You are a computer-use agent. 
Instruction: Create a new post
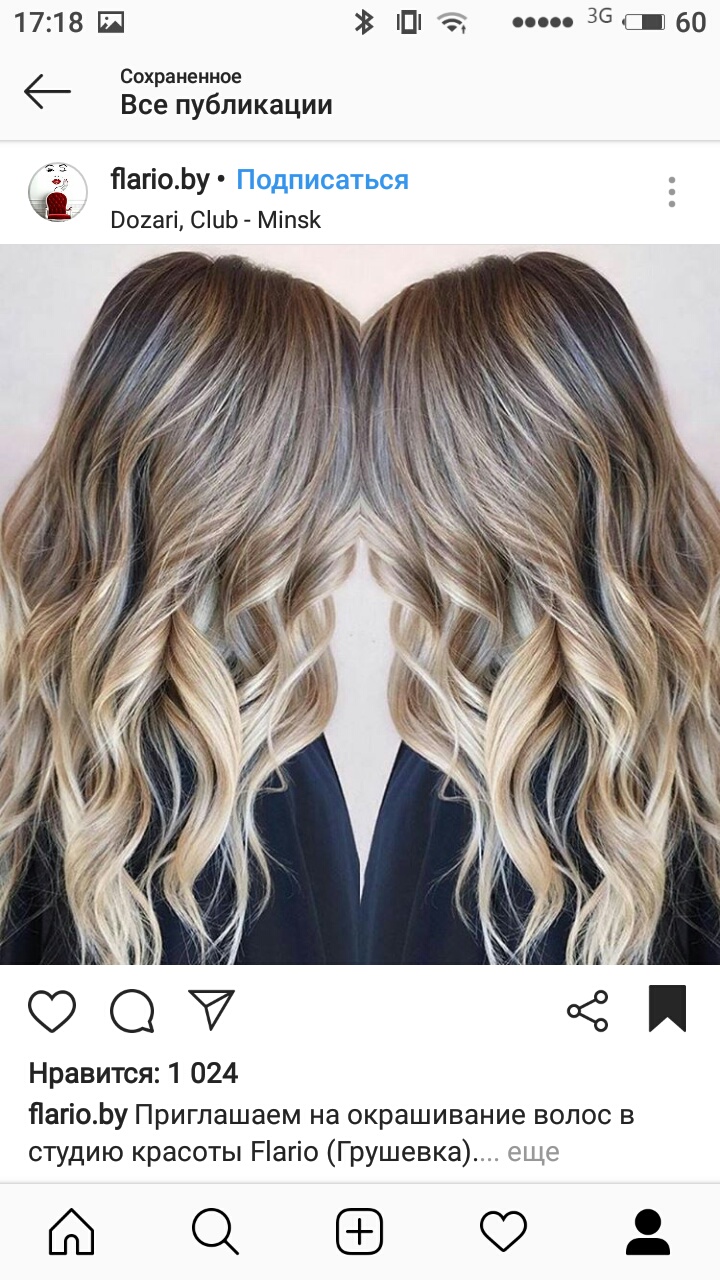[x=359, y=1231]
